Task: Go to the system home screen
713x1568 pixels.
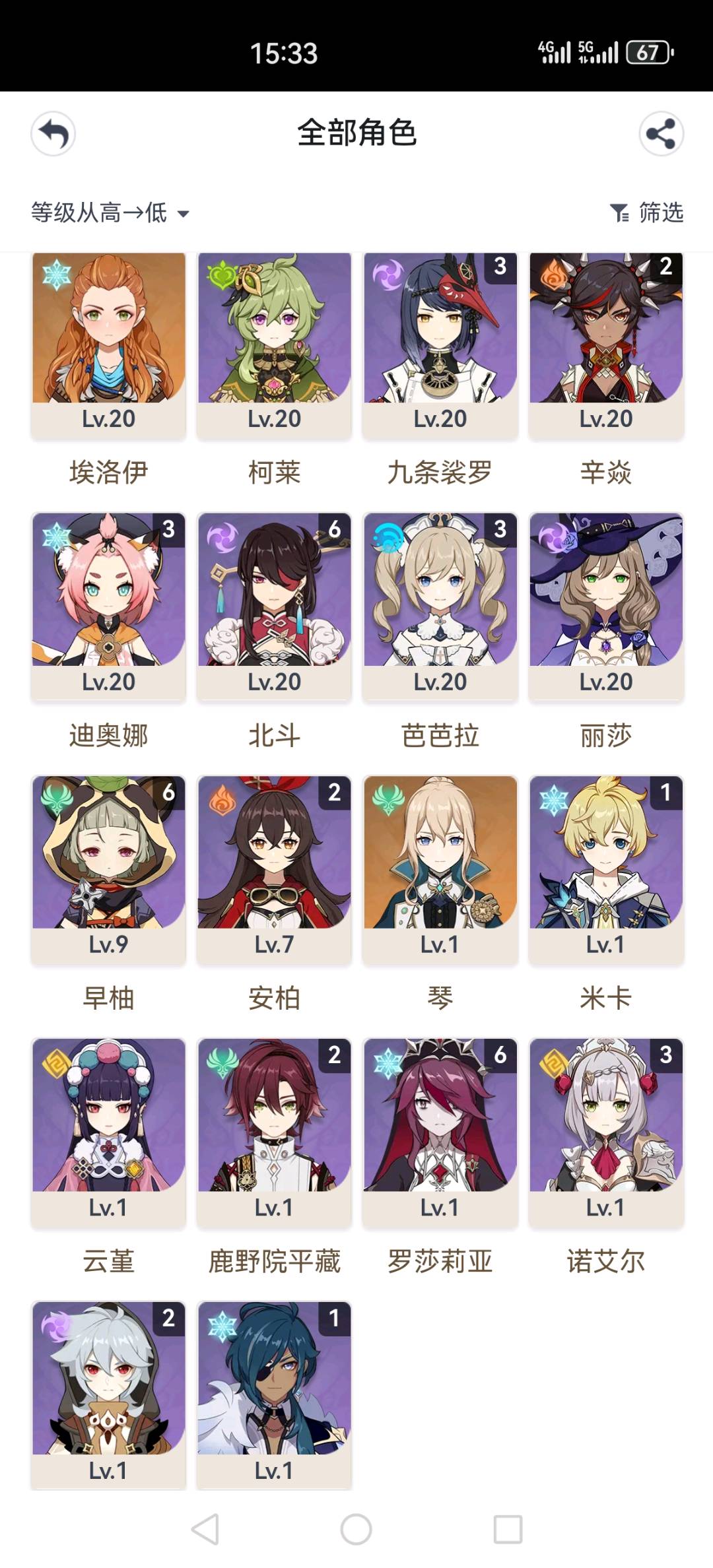Action: pyautogui.click(x=356, y=1529)
